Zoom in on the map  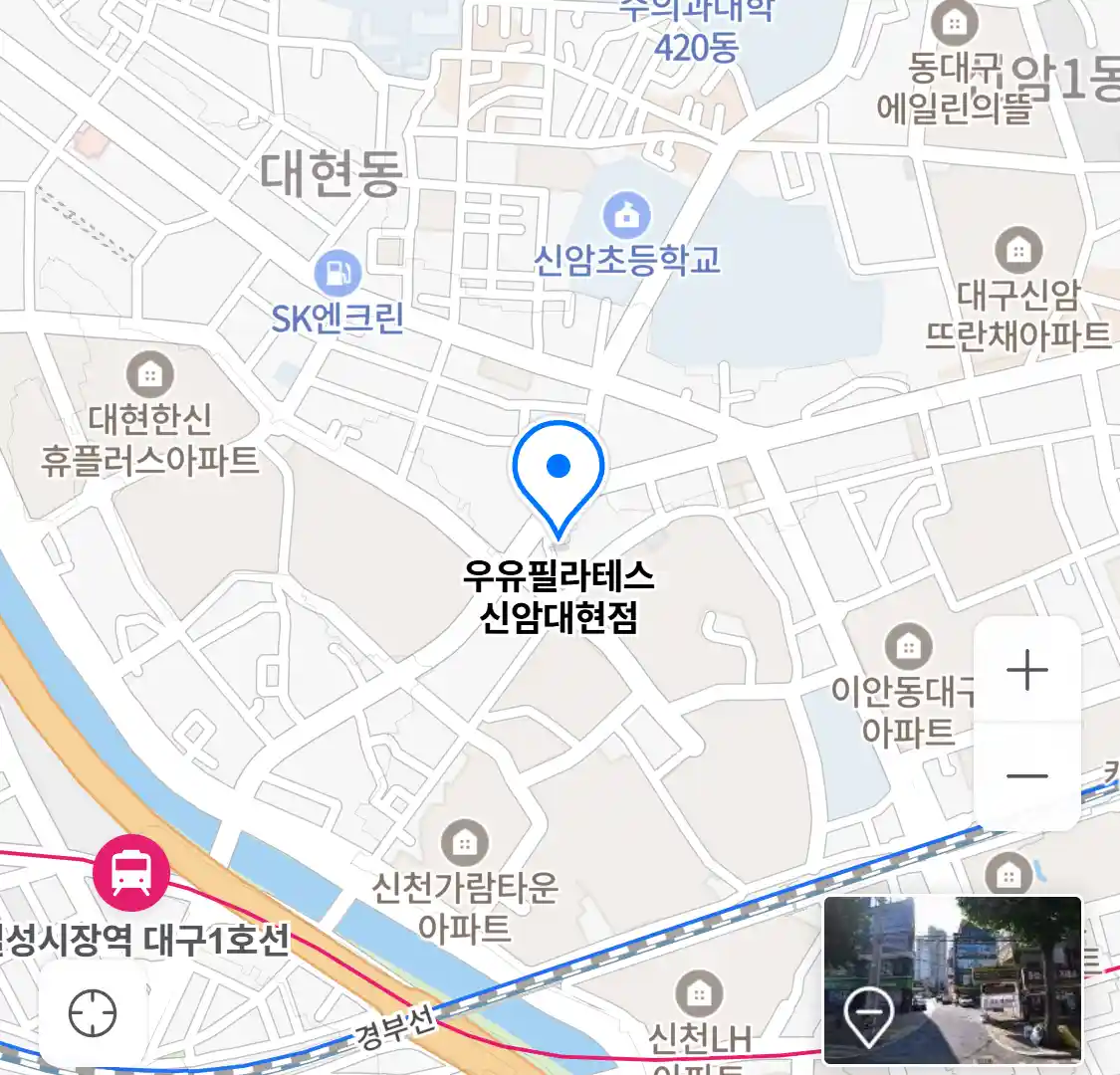click(x=1026, y=670)
